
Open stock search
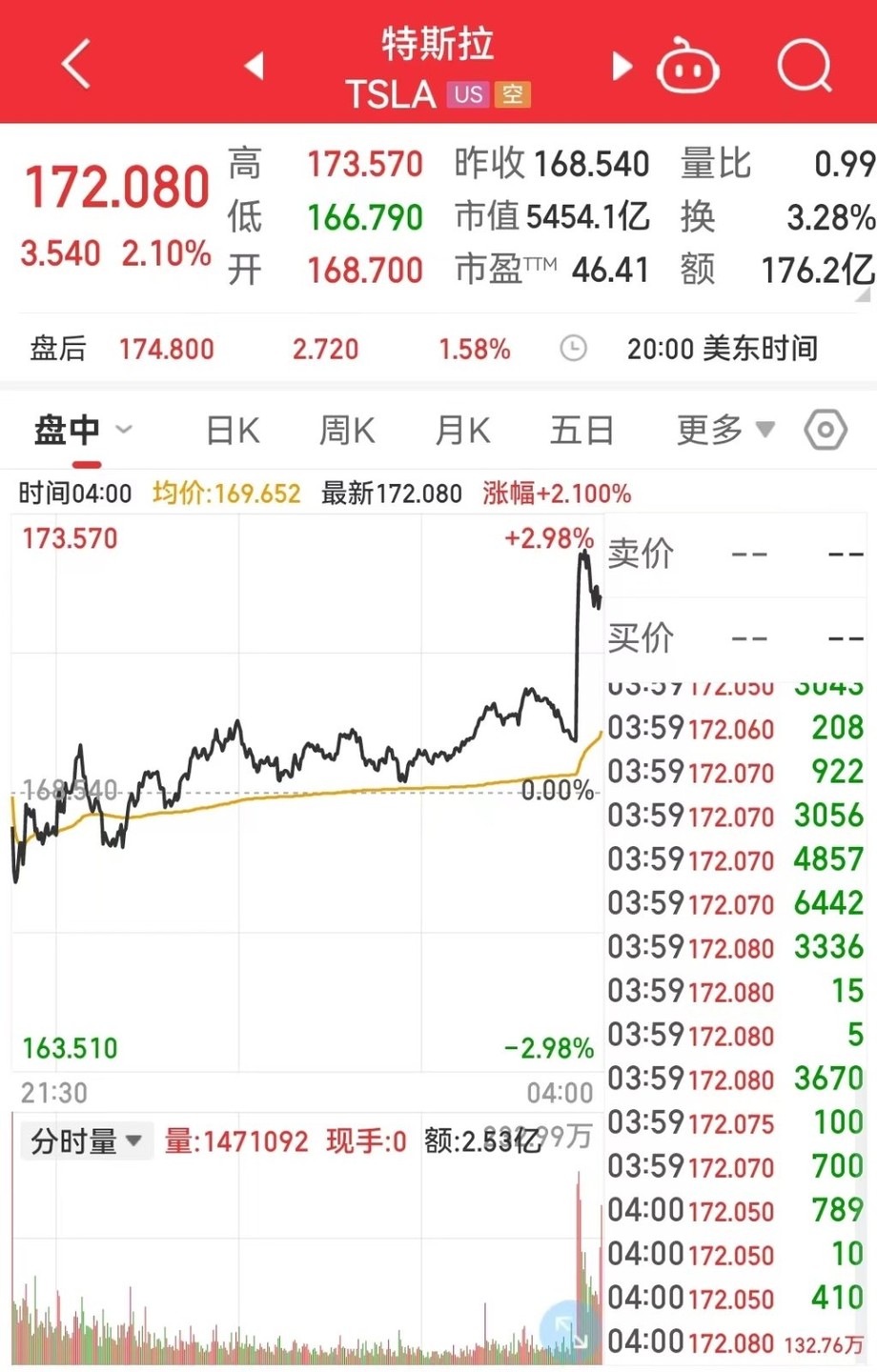(x=805, y=65)
